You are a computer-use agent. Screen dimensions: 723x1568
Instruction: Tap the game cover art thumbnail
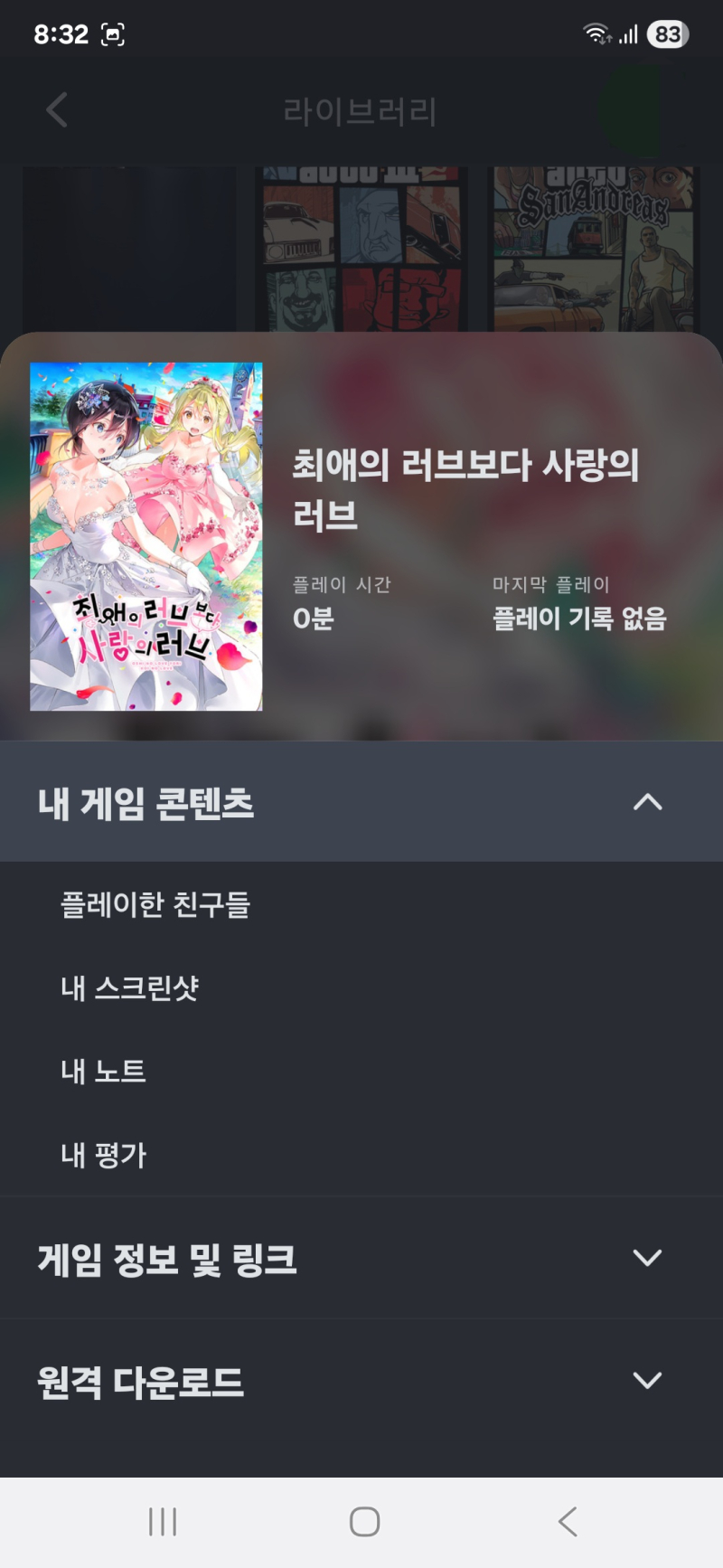click(x=146, y=536)
